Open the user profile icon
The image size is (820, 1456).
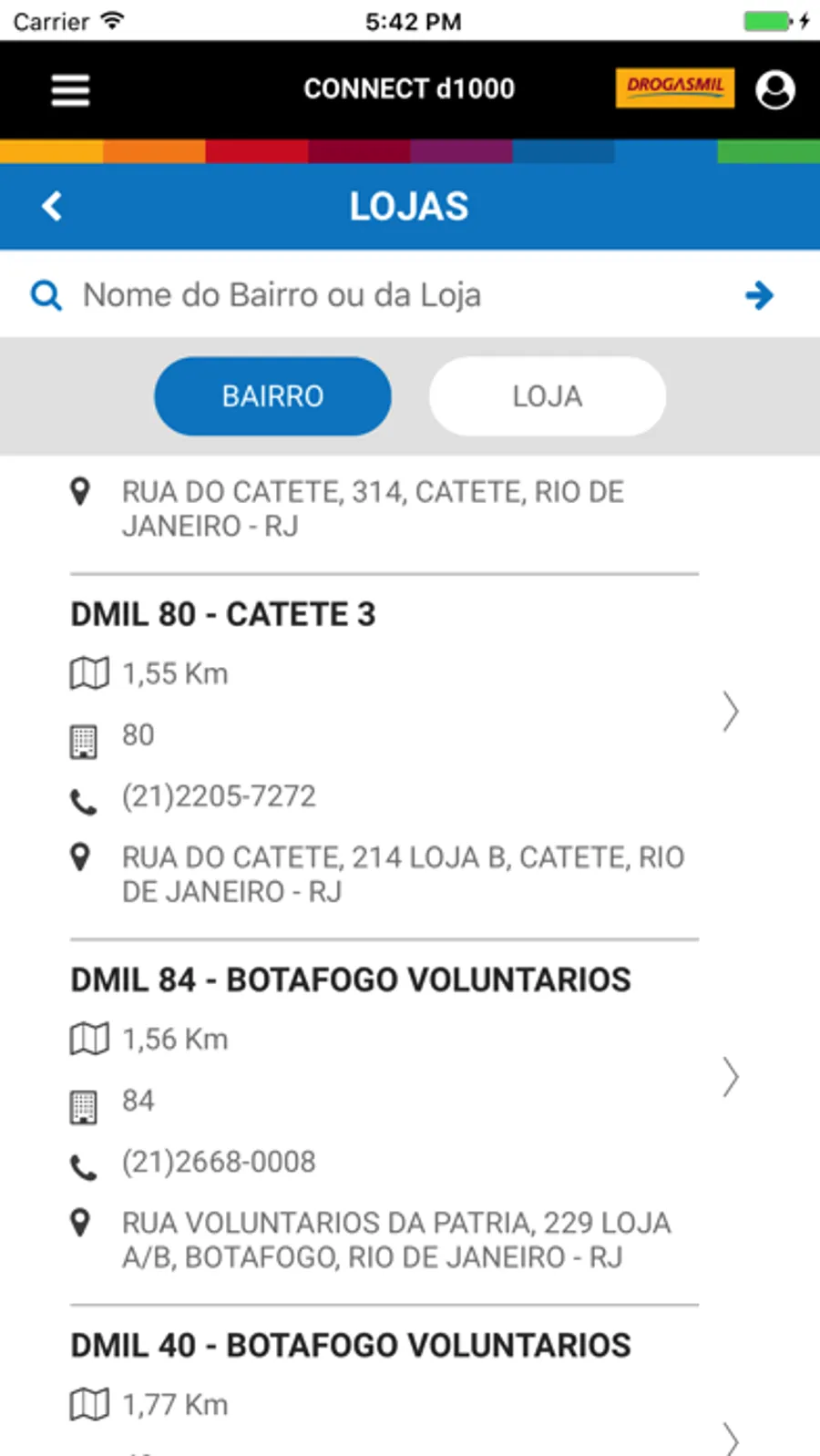point(774,90)
